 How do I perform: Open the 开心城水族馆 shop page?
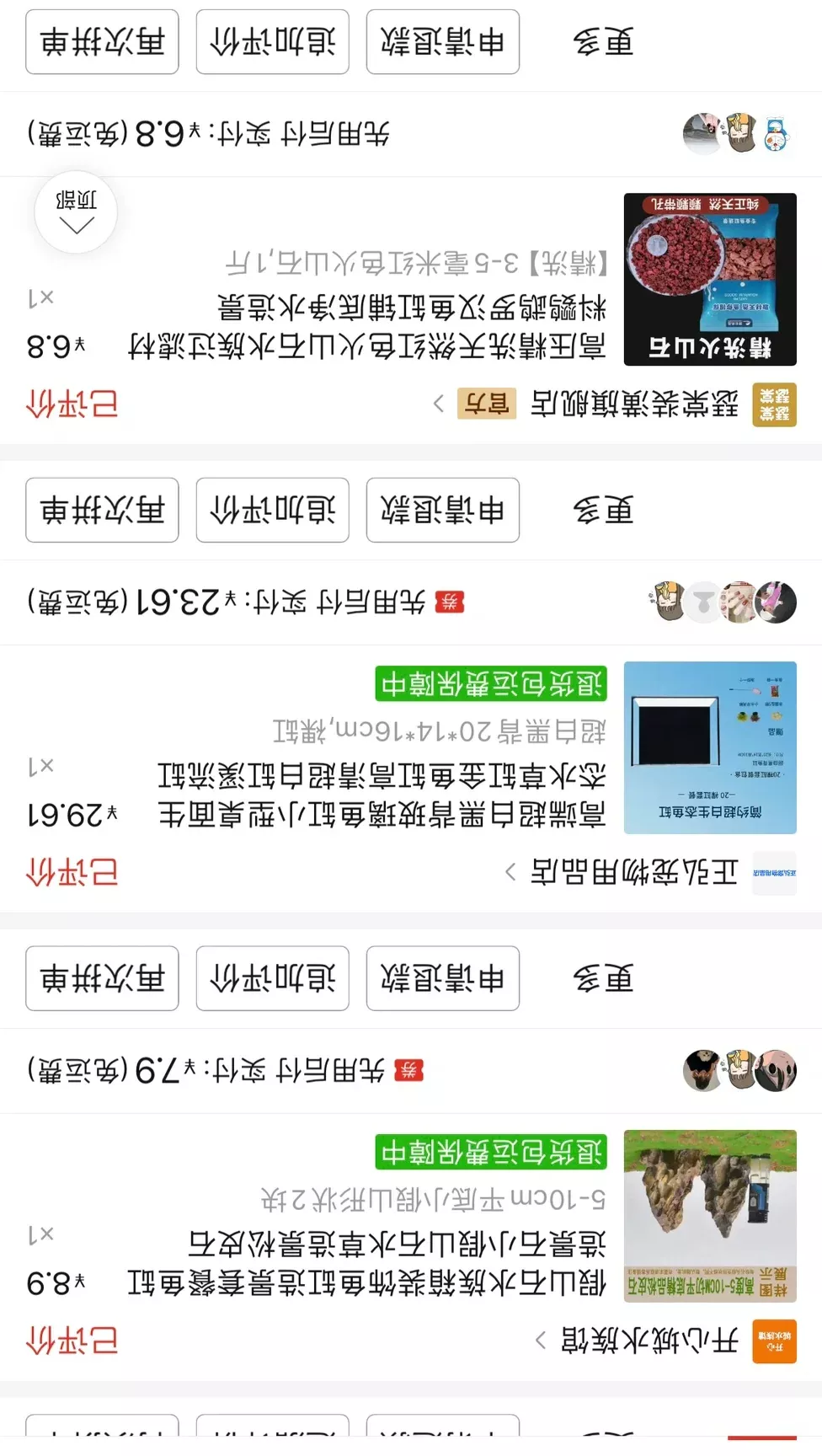(x=650, y=1340)
